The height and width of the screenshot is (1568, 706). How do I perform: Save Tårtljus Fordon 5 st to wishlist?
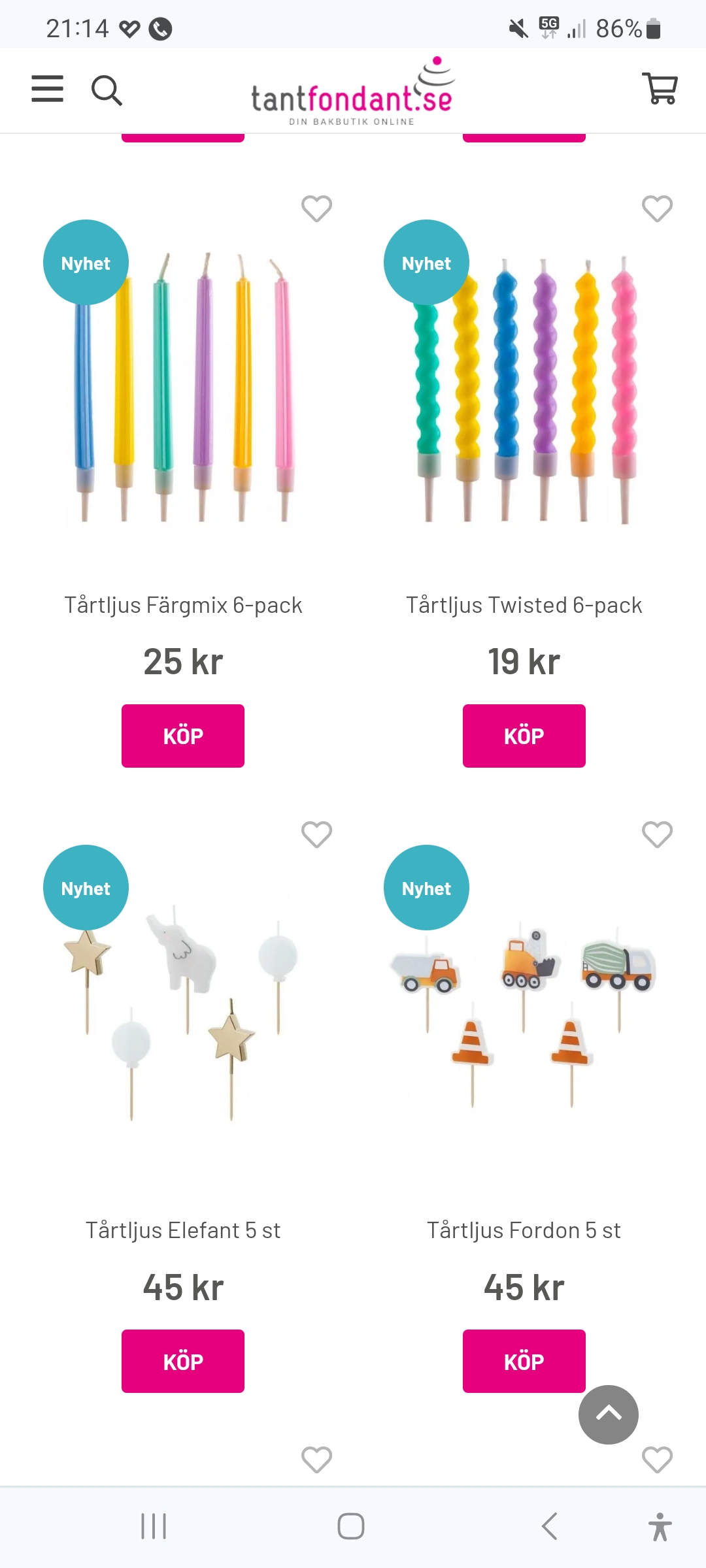click(657, 834)
